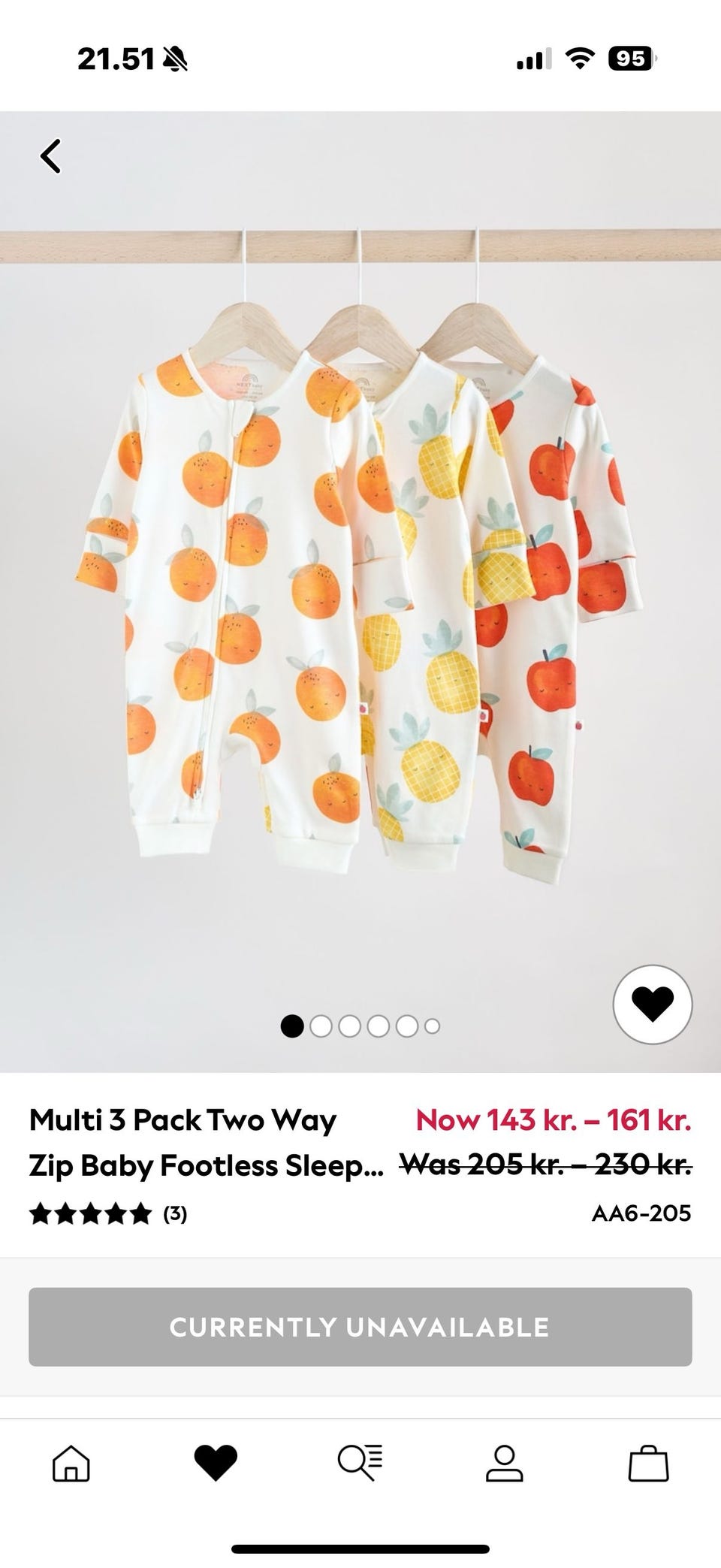Tap the Currently Unavailable button
The height and width of the screenshot is (1568, 721).
pyautogui.click(x=360, y=1327)
